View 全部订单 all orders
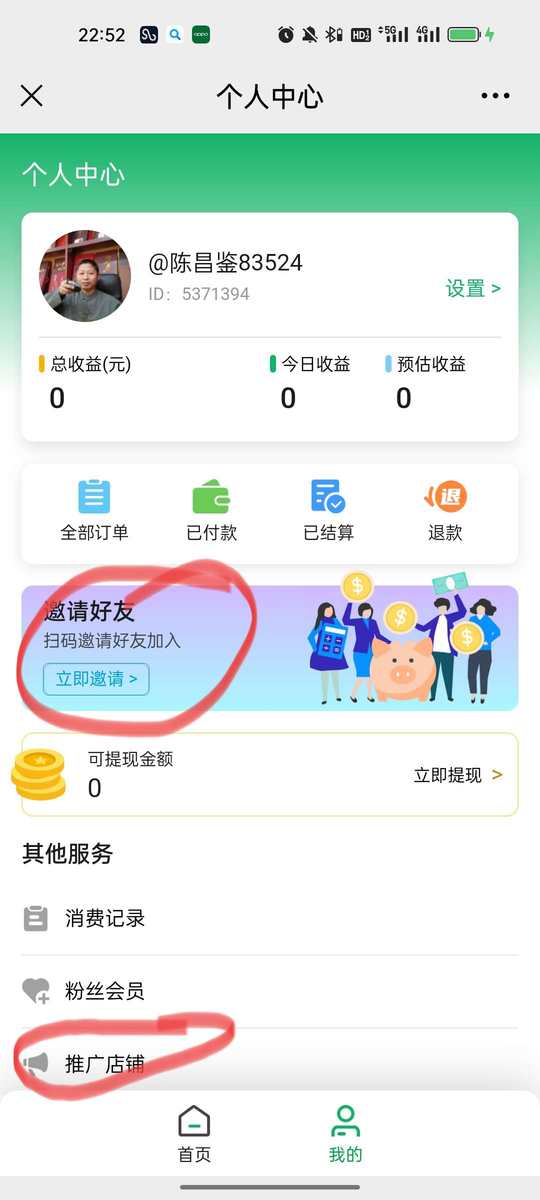 94,511
